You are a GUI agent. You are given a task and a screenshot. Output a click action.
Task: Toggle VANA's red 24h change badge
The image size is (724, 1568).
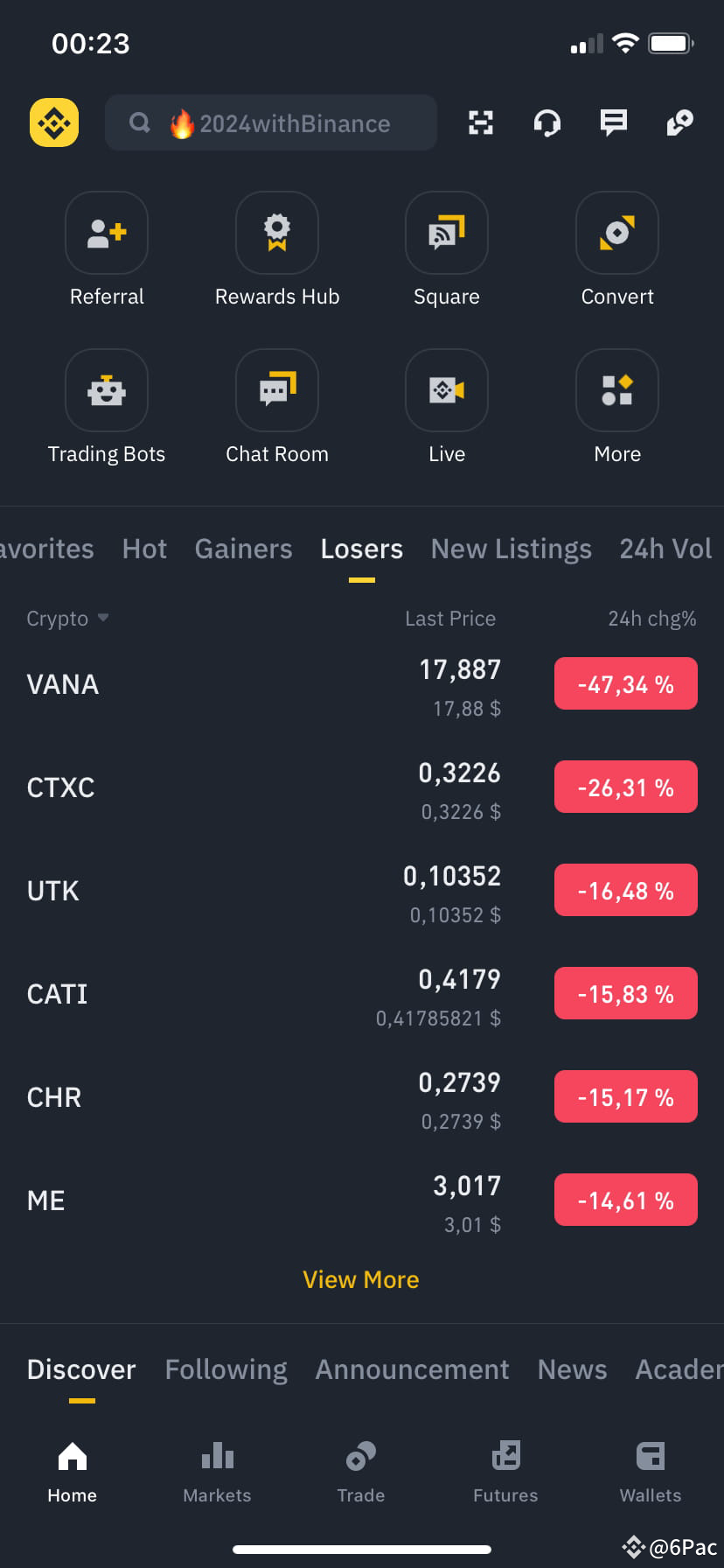point(625,683)
